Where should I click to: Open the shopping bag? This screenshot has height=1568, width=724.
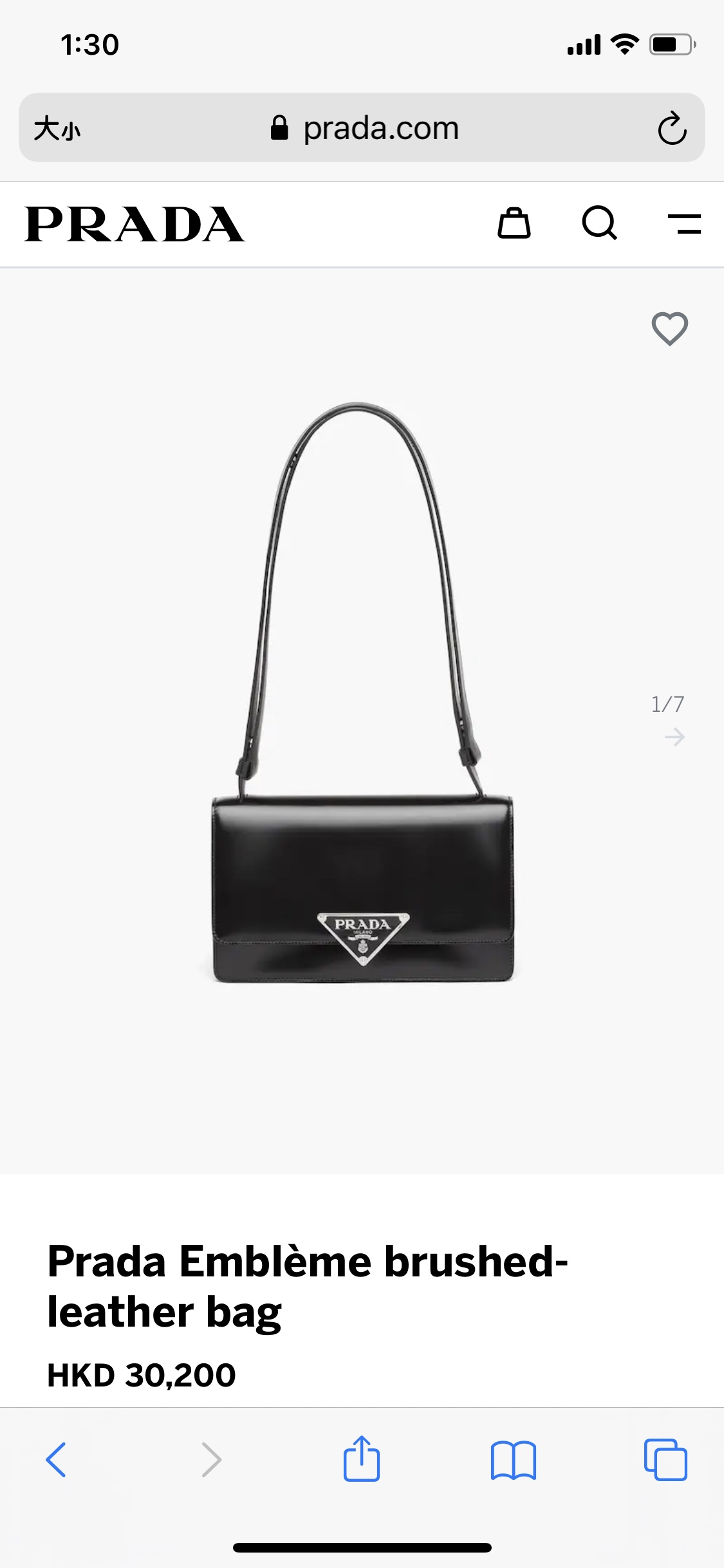click(x=514, y=223)
